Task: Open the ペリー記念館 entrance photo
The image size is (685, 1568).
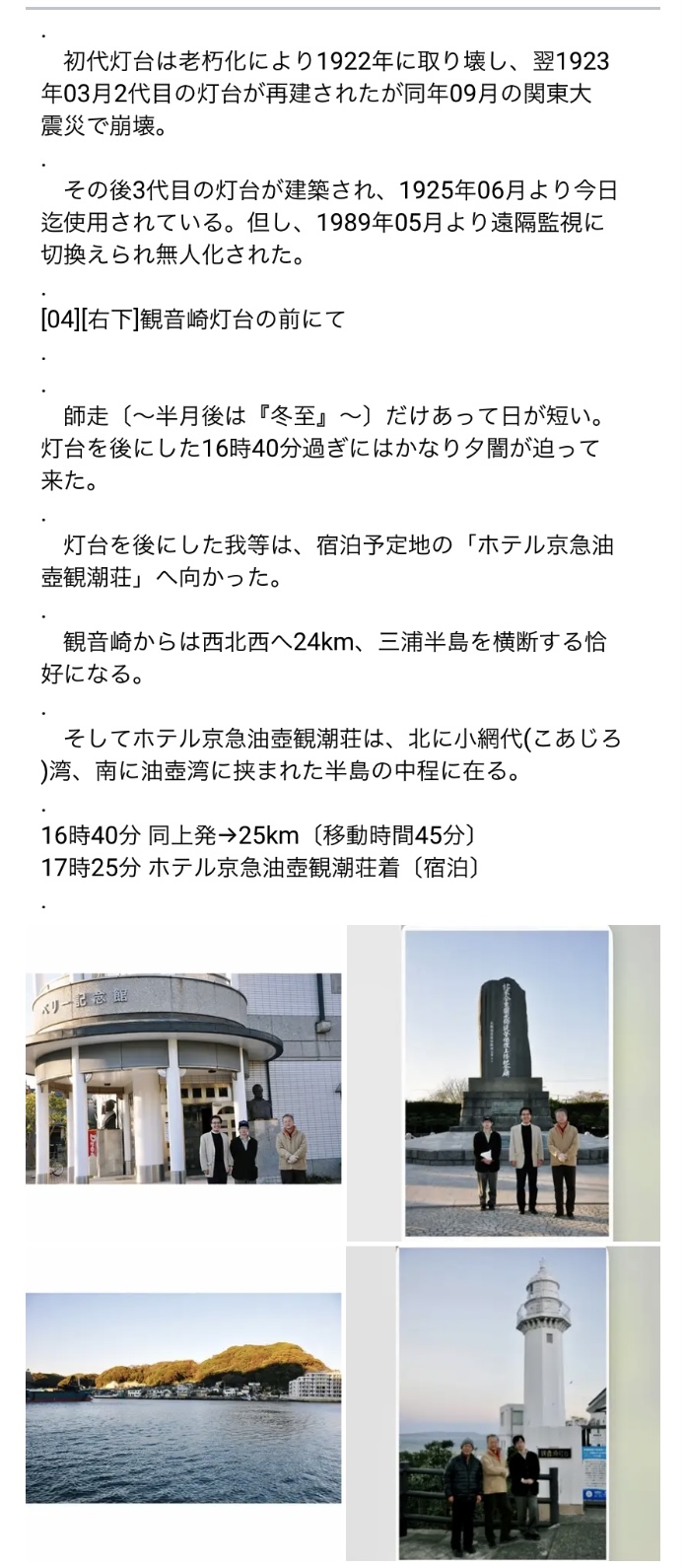Action: click(183, 1078)
